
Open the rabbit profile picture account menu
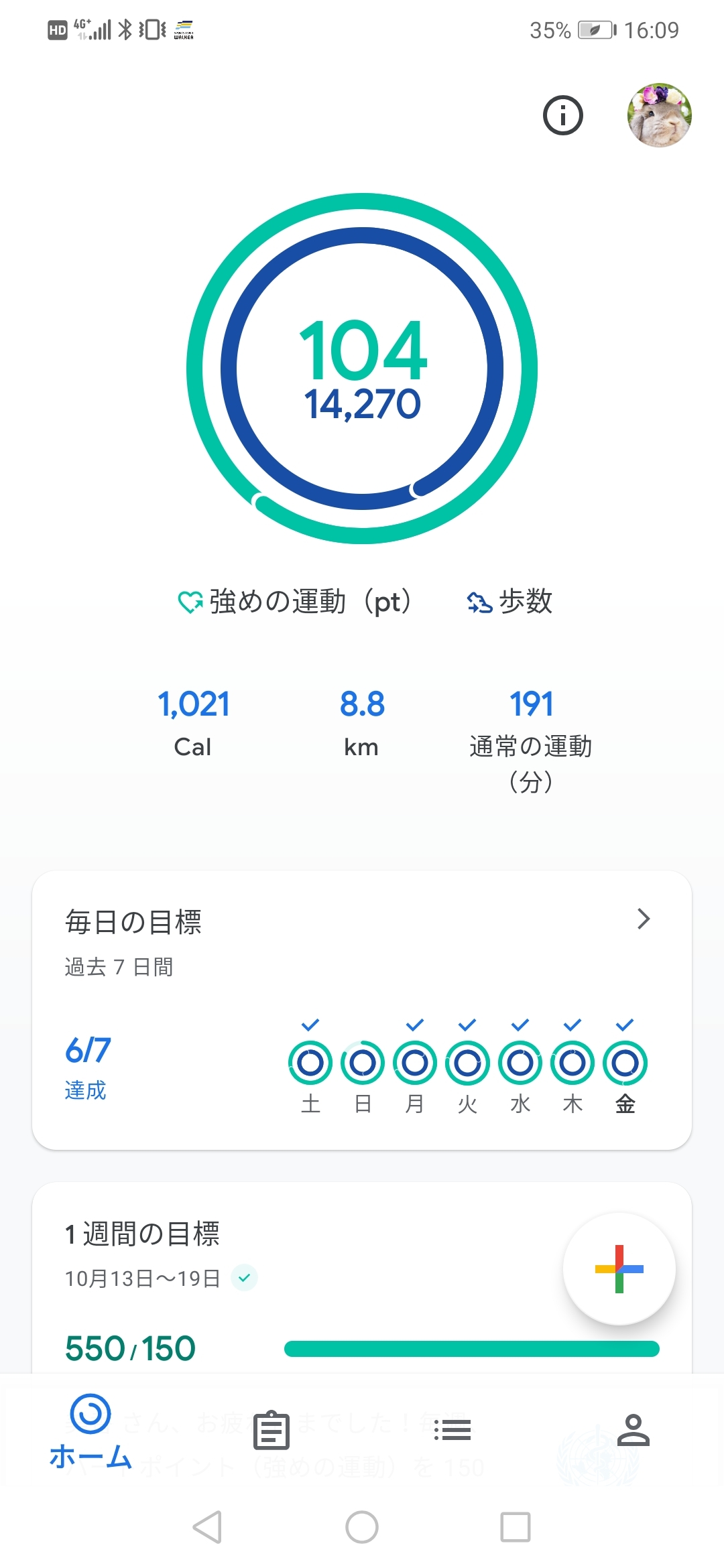659,115
